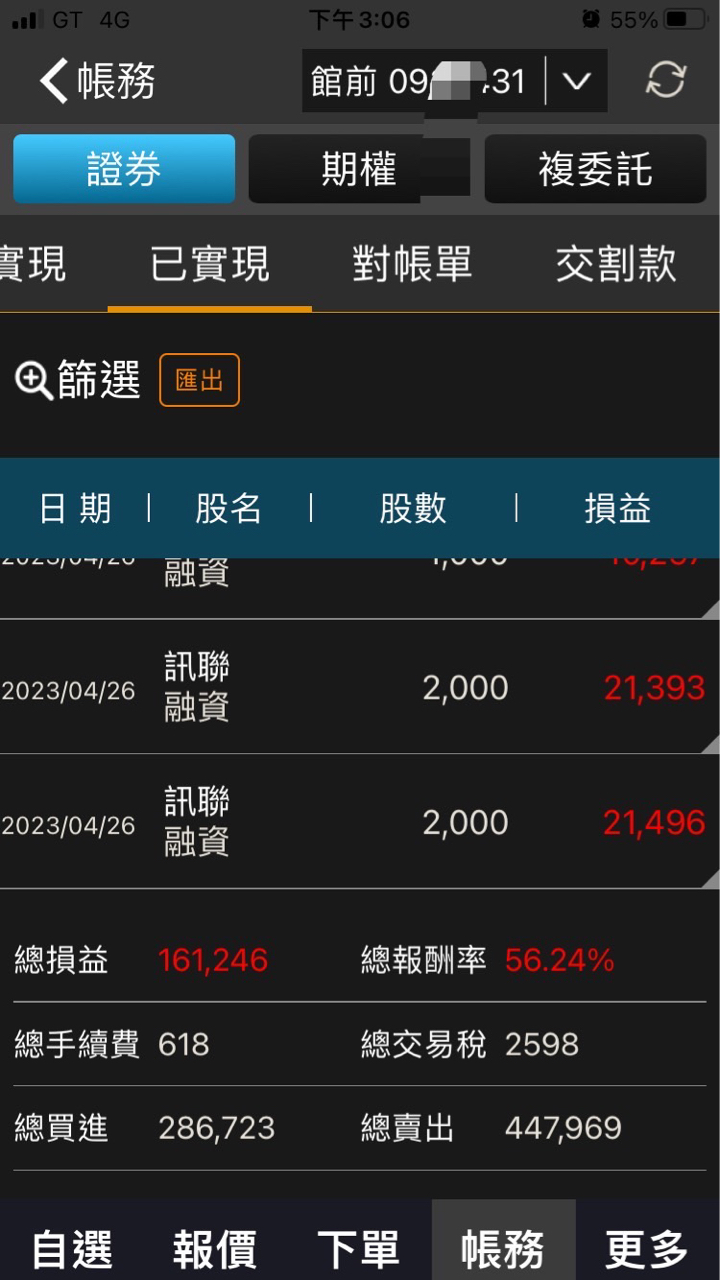This screenshot has height=1280, width=720.
Task: Select the 已實現 tab
Action: coord(210,265)
